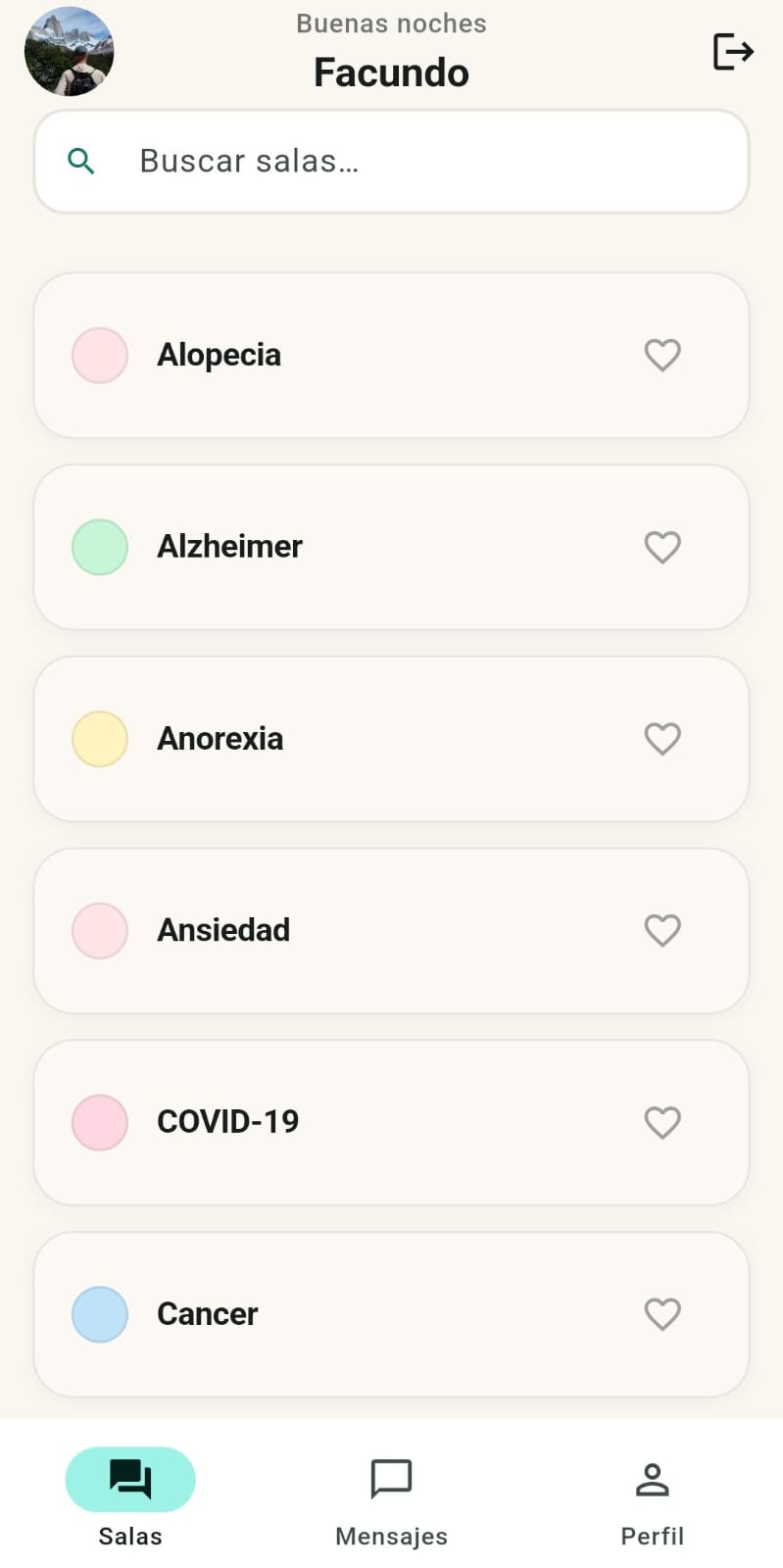Open Facundo's profile picture
This screenshot has width=783, height=1568.
click(x=70, y=52)
